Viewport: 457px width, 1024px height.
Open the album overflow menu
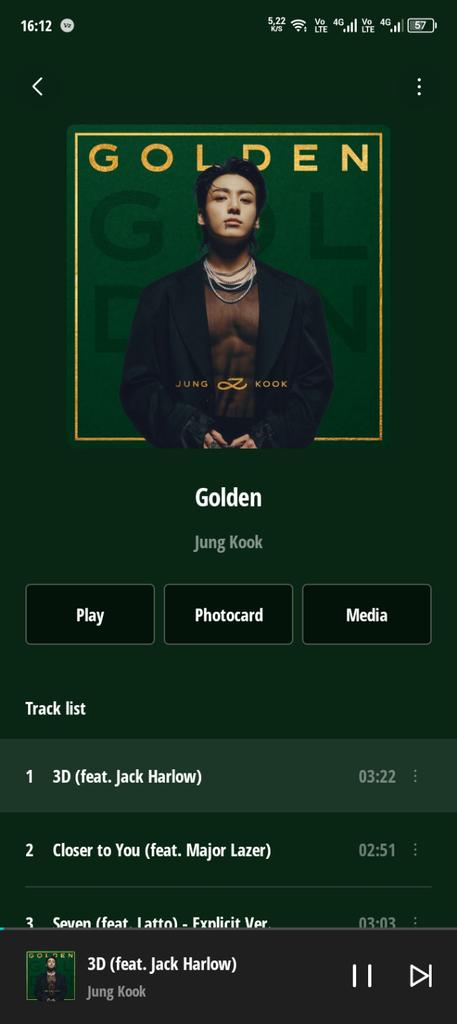pos(419,87)
